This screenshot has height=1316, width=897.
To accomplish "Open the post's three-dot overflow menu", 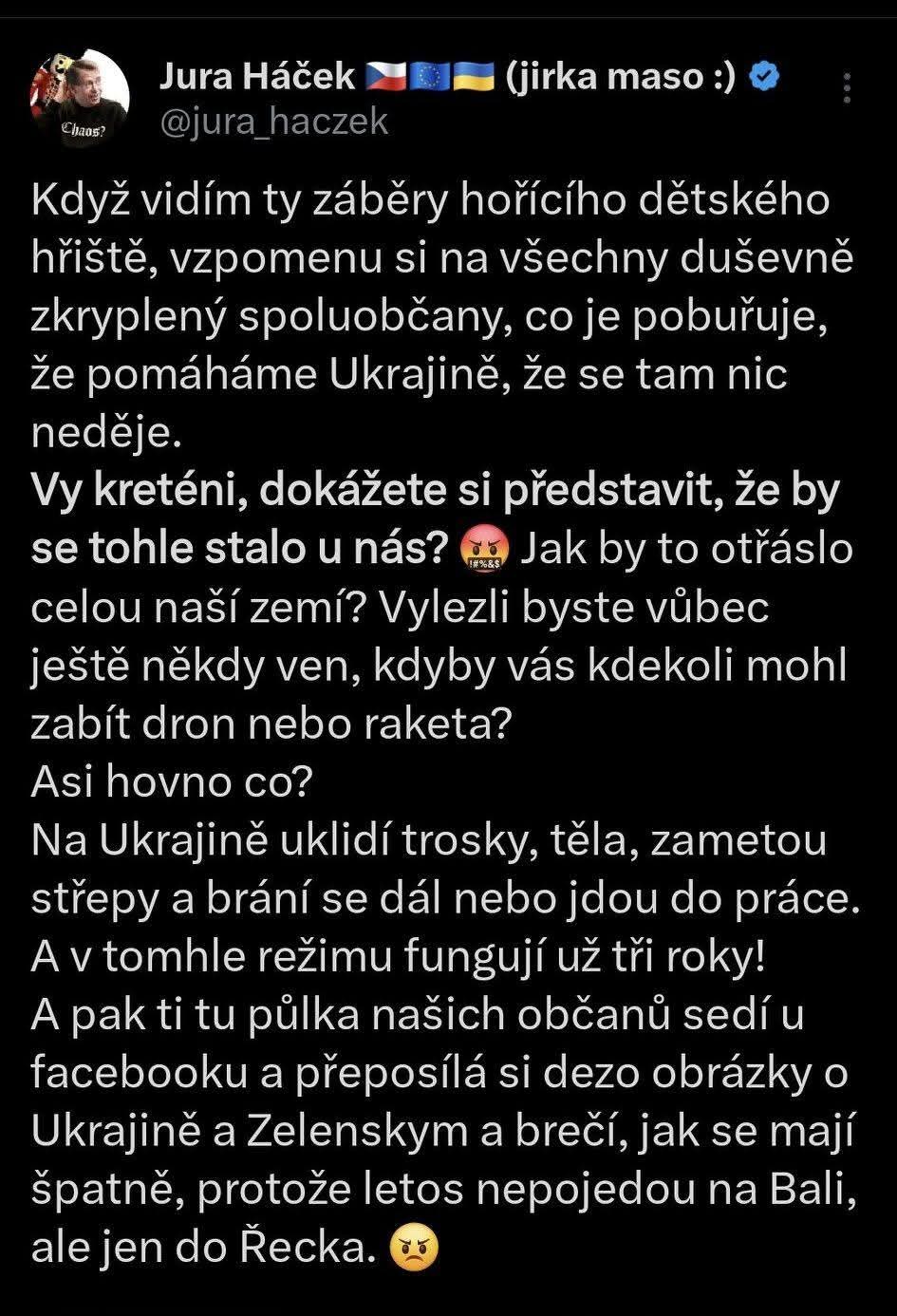I will [x=847, y=90].
